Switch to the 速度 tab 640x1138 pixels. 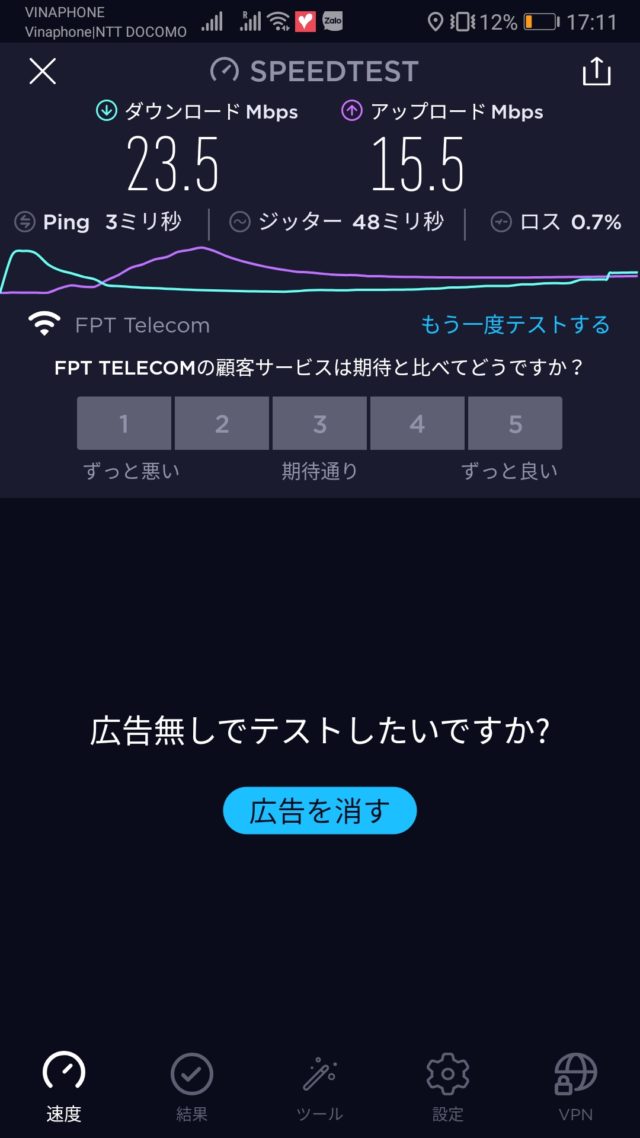[x=63, y=1086]
